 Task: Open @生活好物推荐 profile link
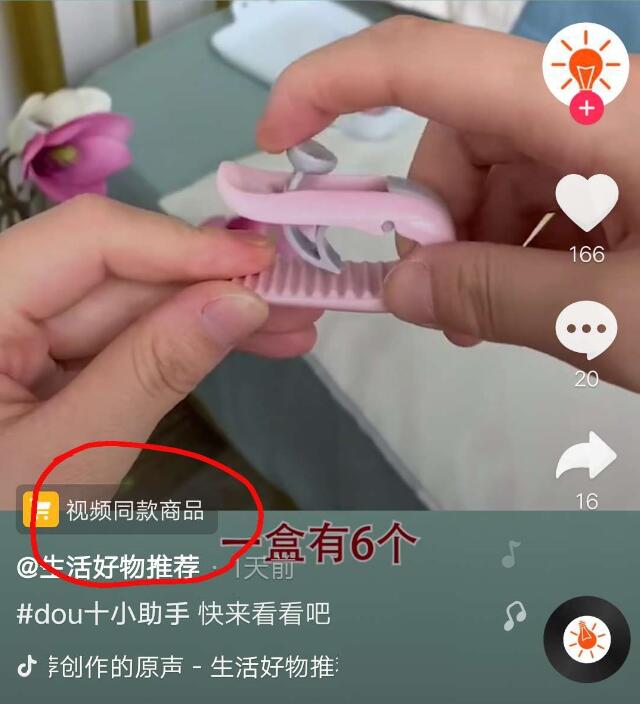[108, 567]
